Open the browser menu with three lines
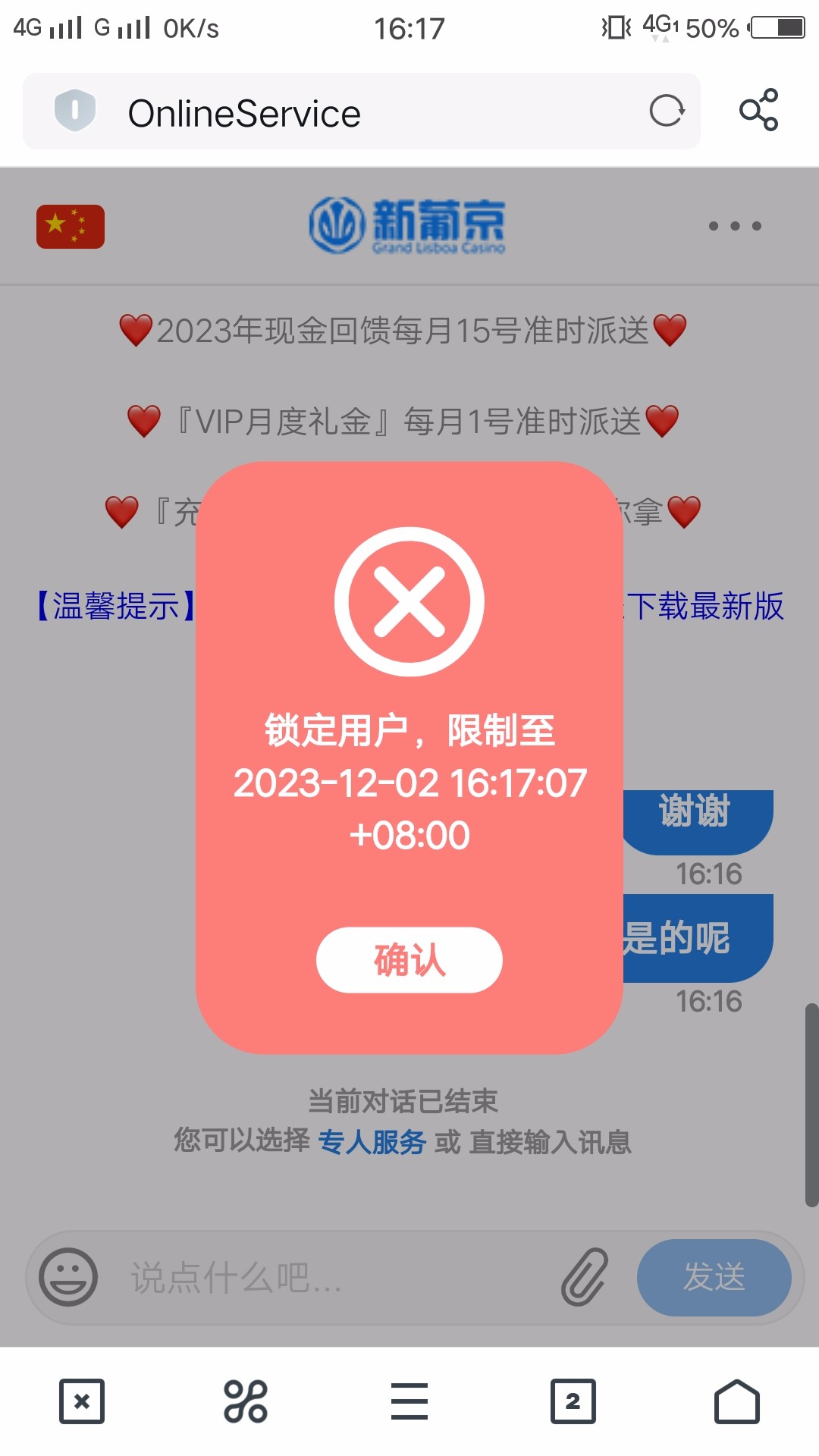This screenshot has height=1456, width=819. (409, 1401)
